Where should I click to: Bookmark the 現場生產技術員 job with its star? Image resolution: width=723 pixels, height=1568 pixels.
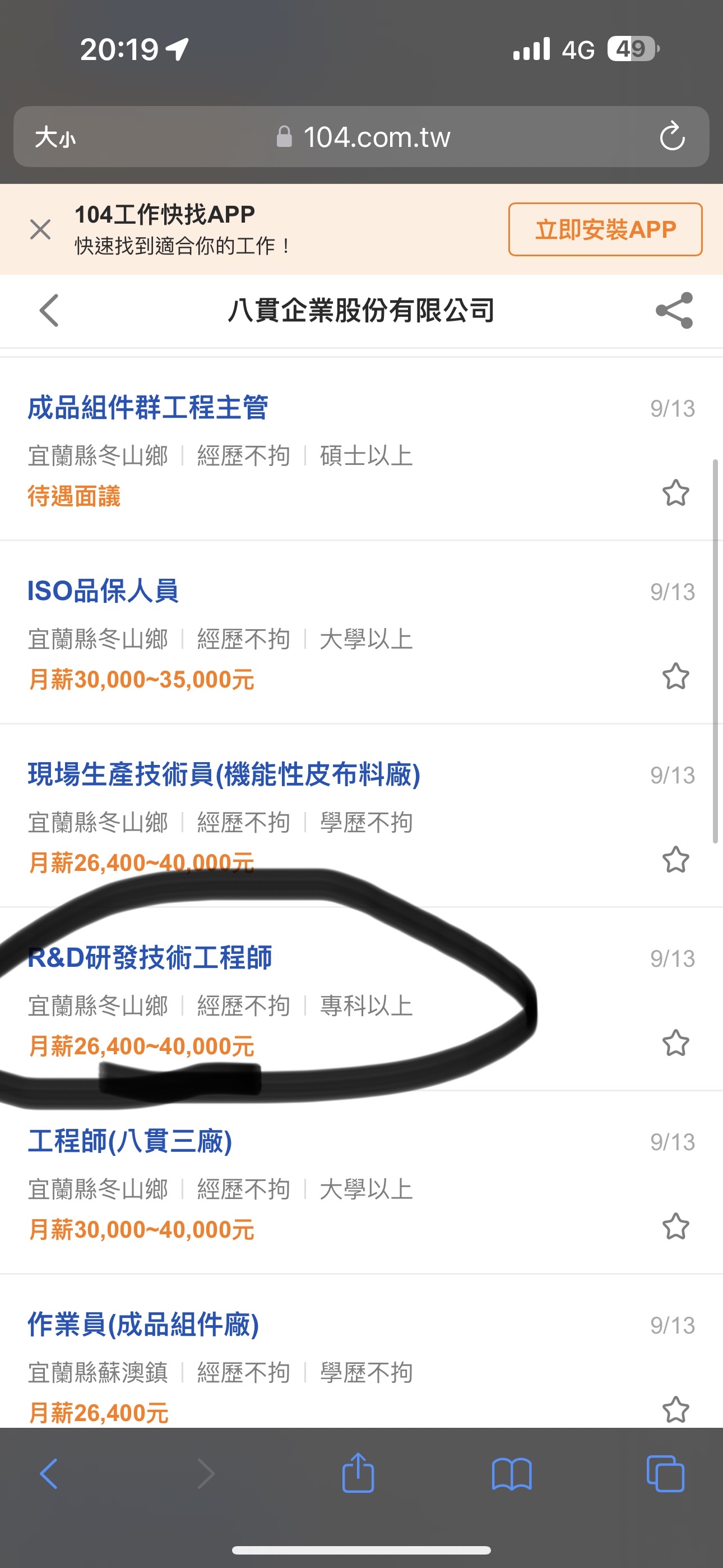pyautogui.click(x=675, y=860)
